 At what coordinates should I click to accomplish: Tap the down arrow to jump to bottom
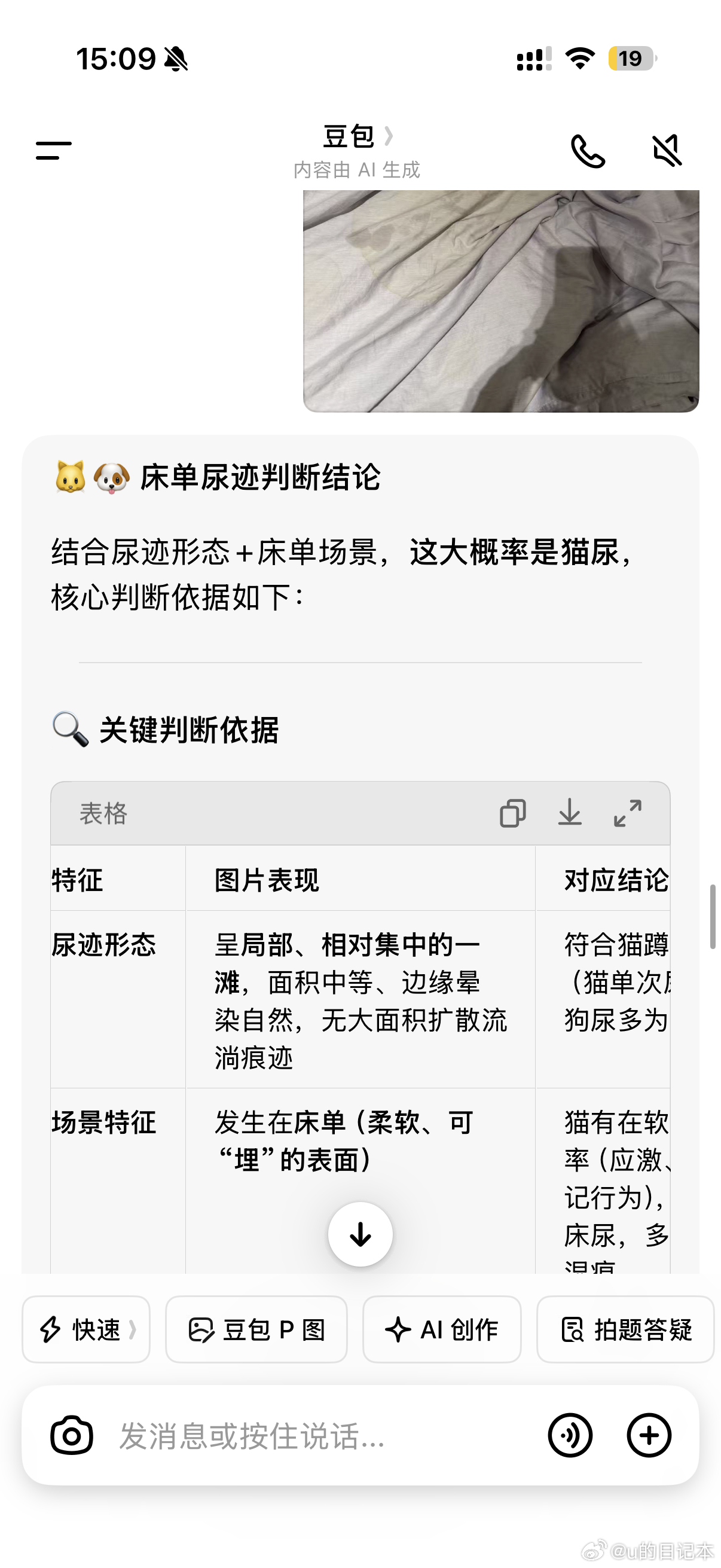360,1233
